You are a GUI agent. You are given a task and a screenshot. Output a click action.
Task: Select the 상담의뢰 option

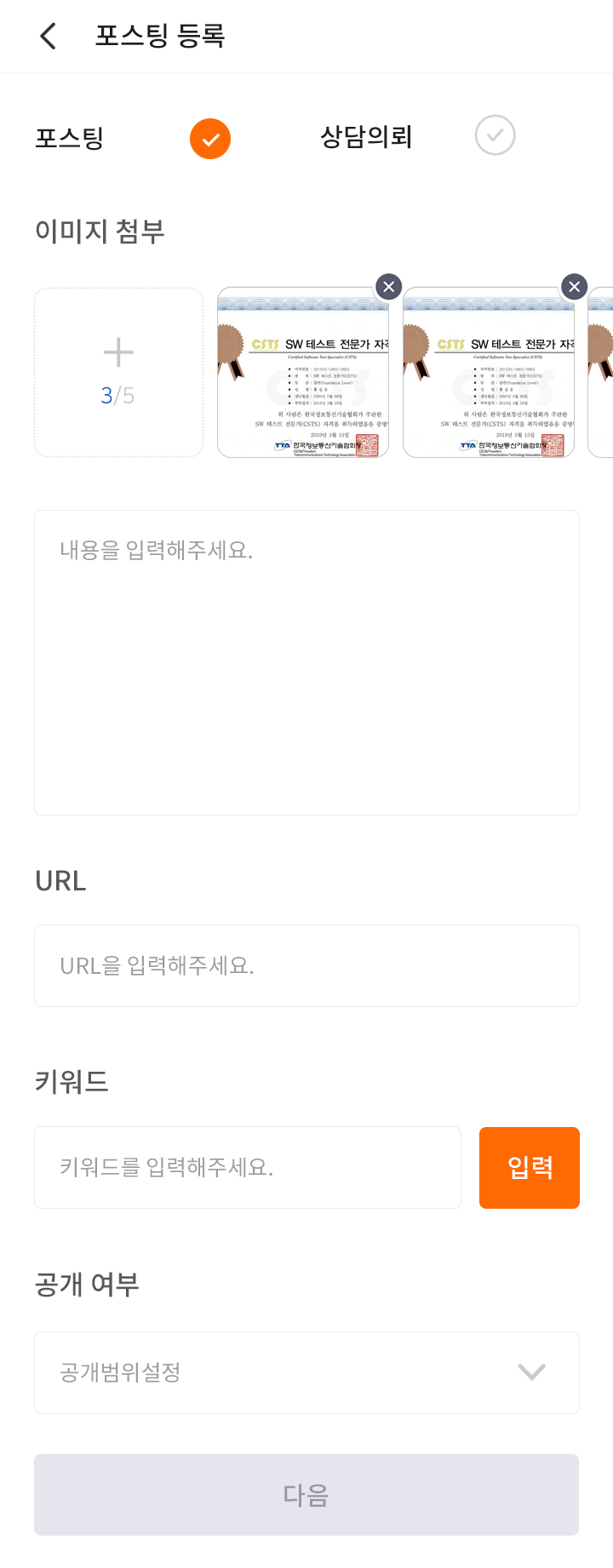[x=495, y=135]
